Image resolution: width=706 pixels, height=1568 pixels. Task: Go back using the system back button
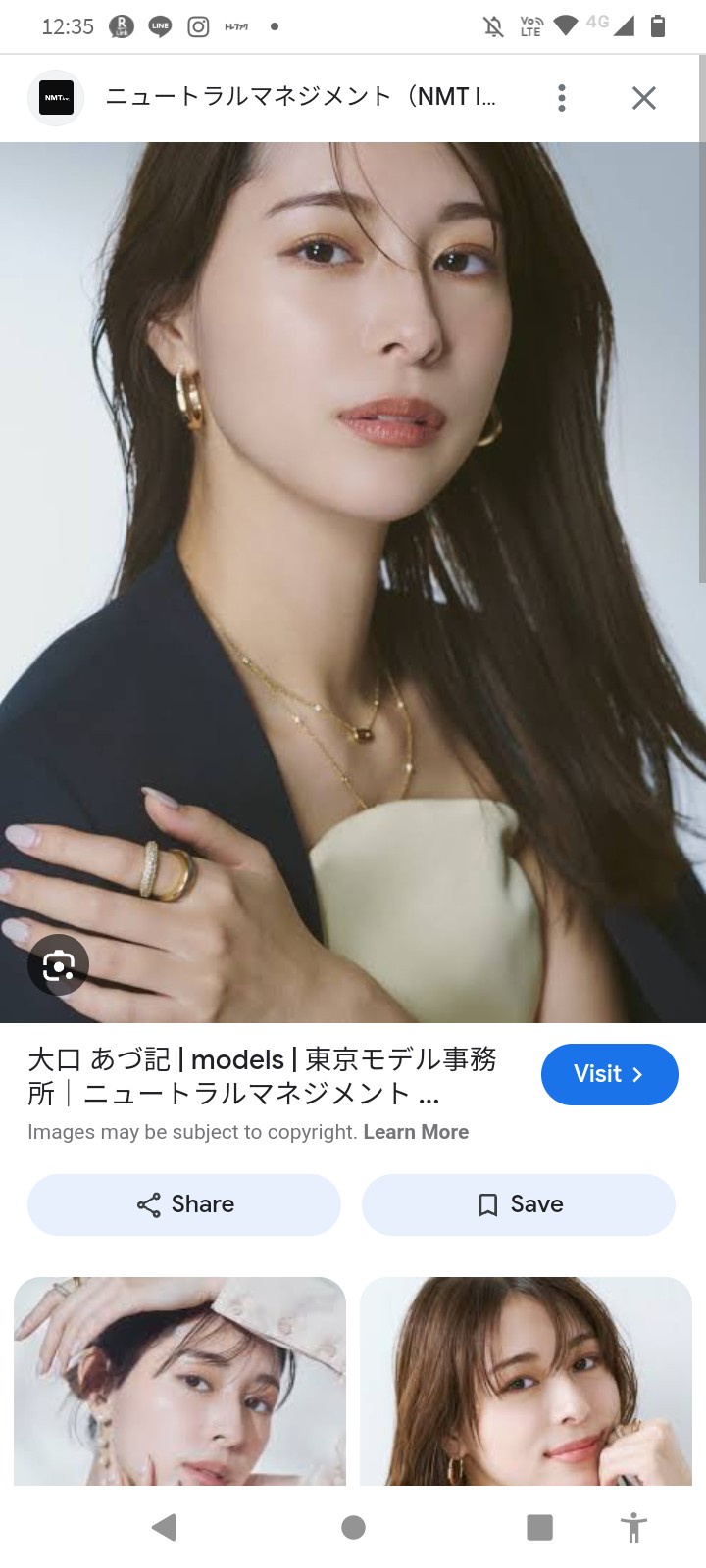click(165, 1527)
